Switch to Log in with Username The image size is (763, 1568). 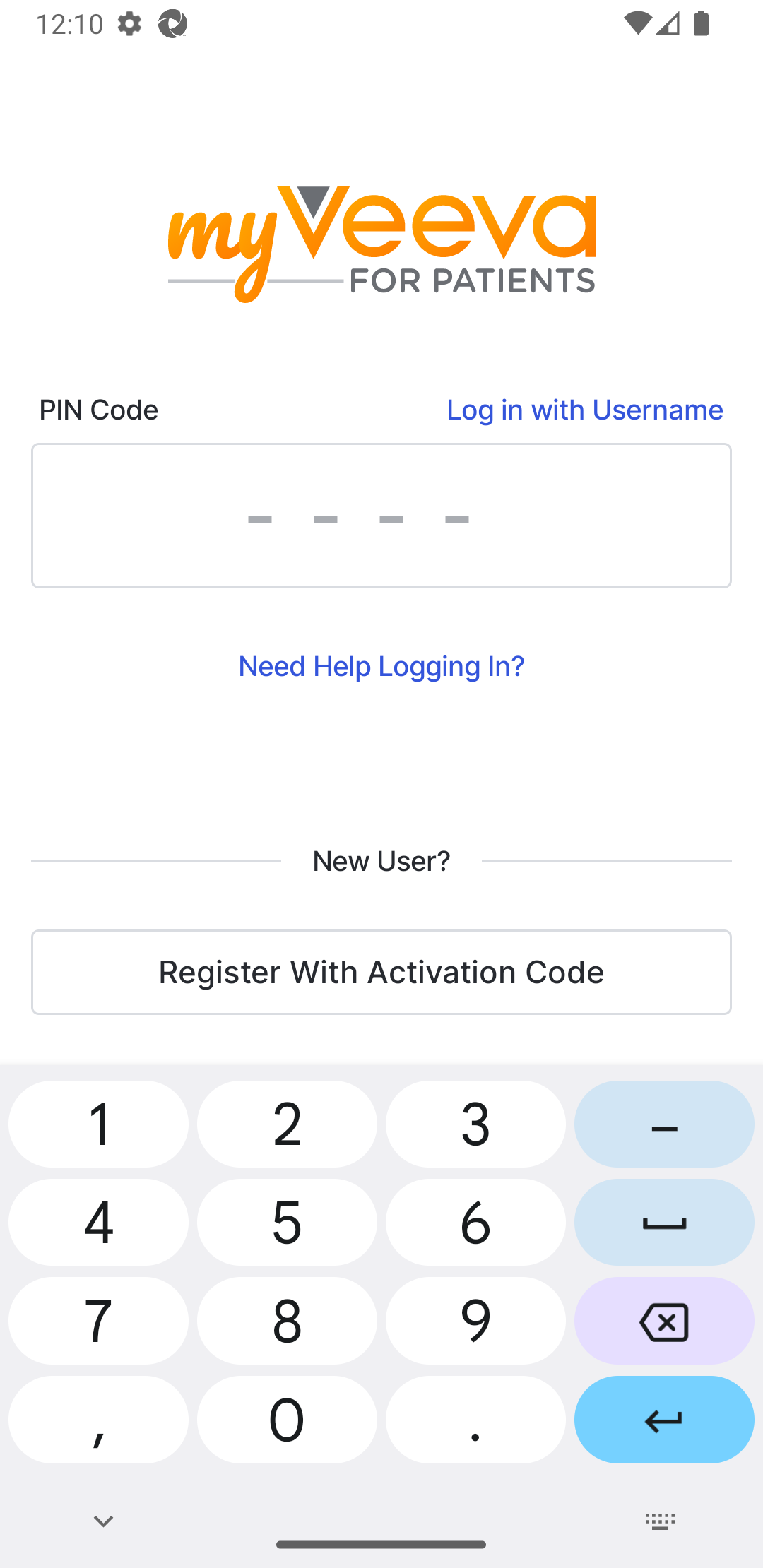(x=584, y=410)
